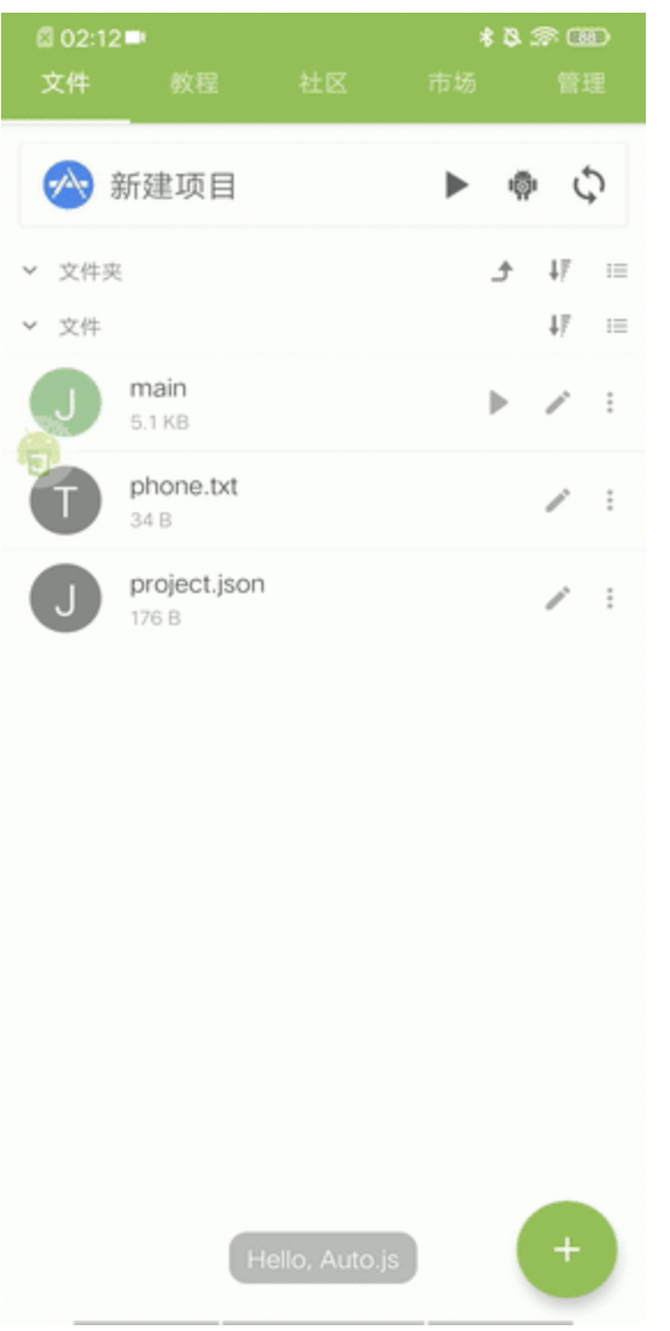Sort the 文件夹 section
The height and width of the screenshot is (1331, 670).
559,270
